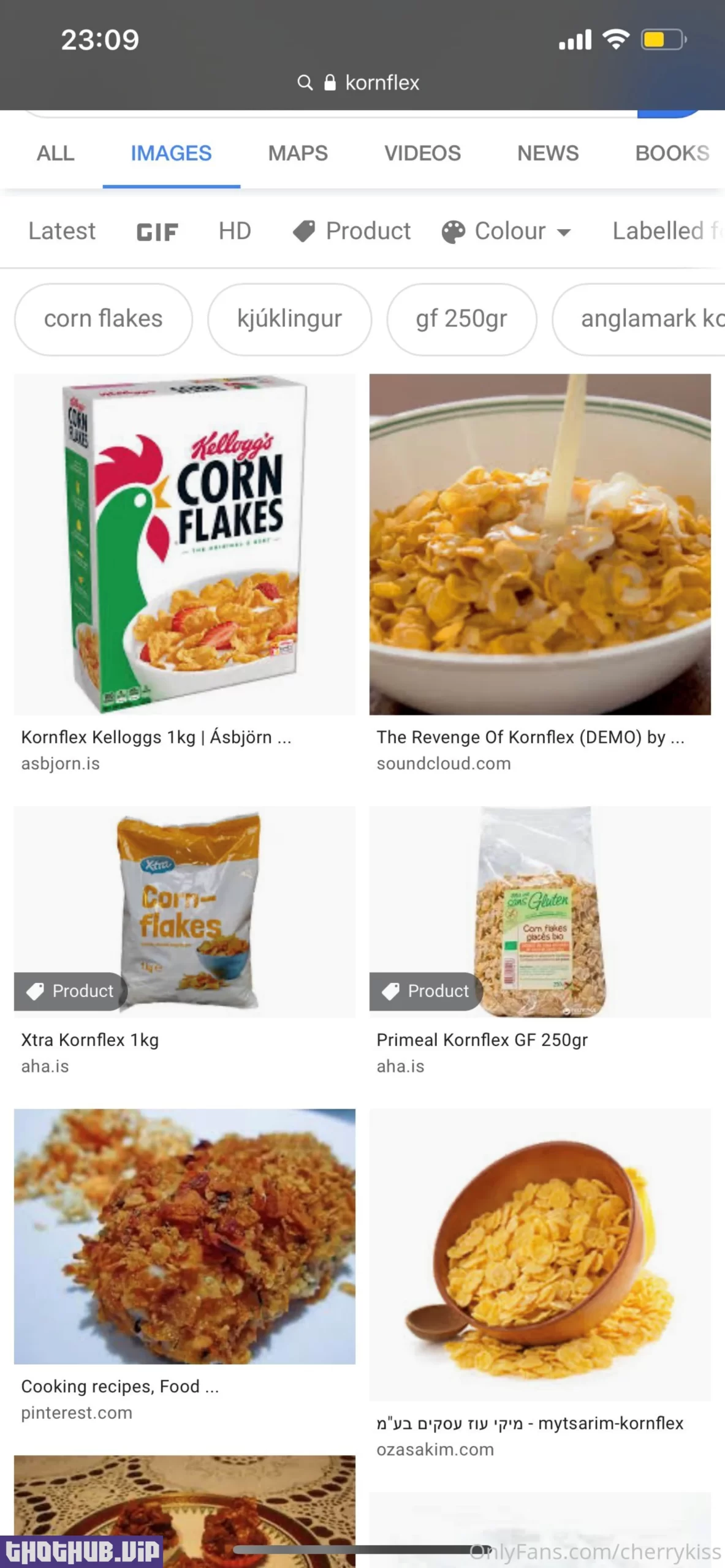The height and width of the screenshot is (1568, 725).
Task: Filter images by Latest
Action: (x=62, y=232)
